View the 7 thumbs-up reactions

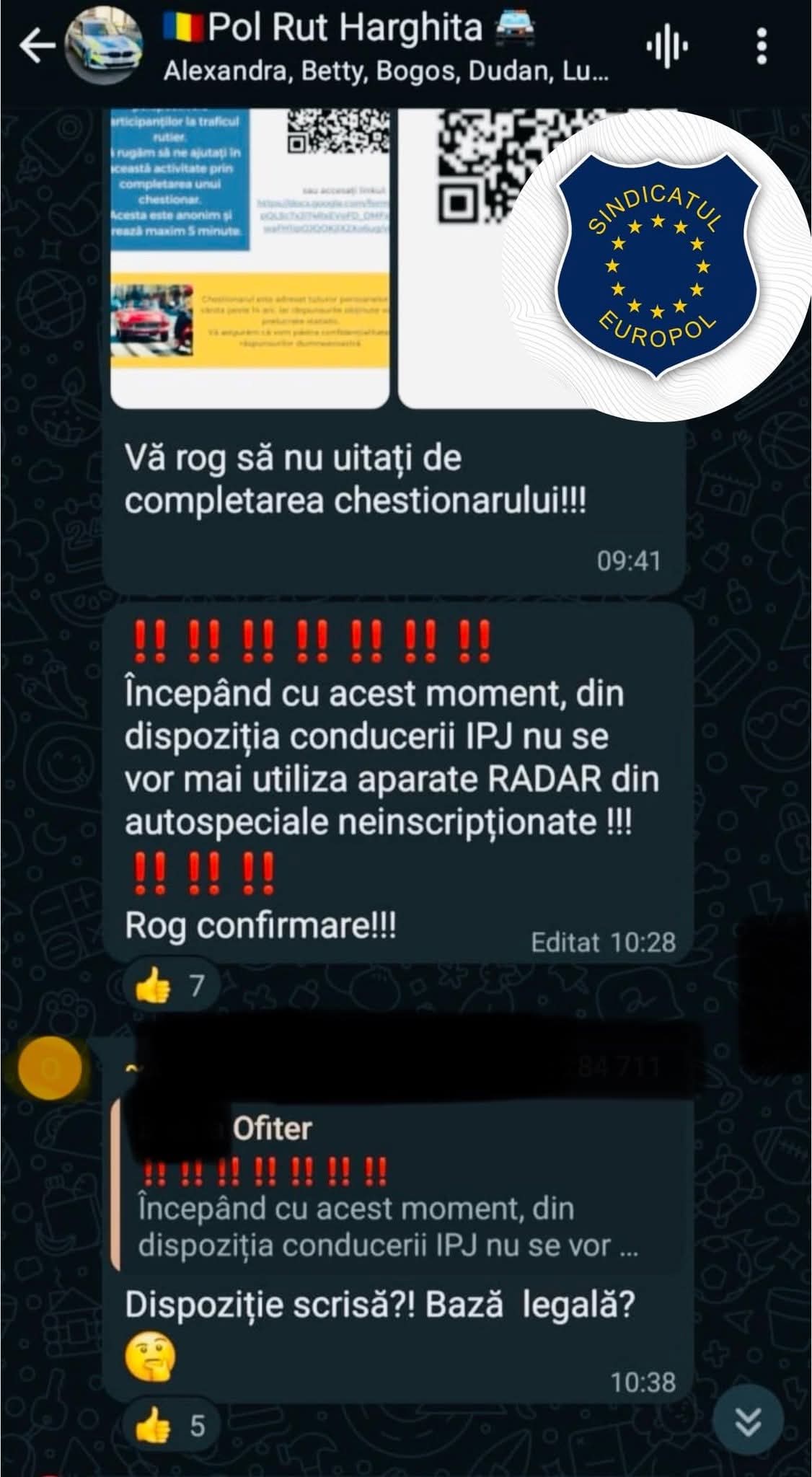coord(169,985)
